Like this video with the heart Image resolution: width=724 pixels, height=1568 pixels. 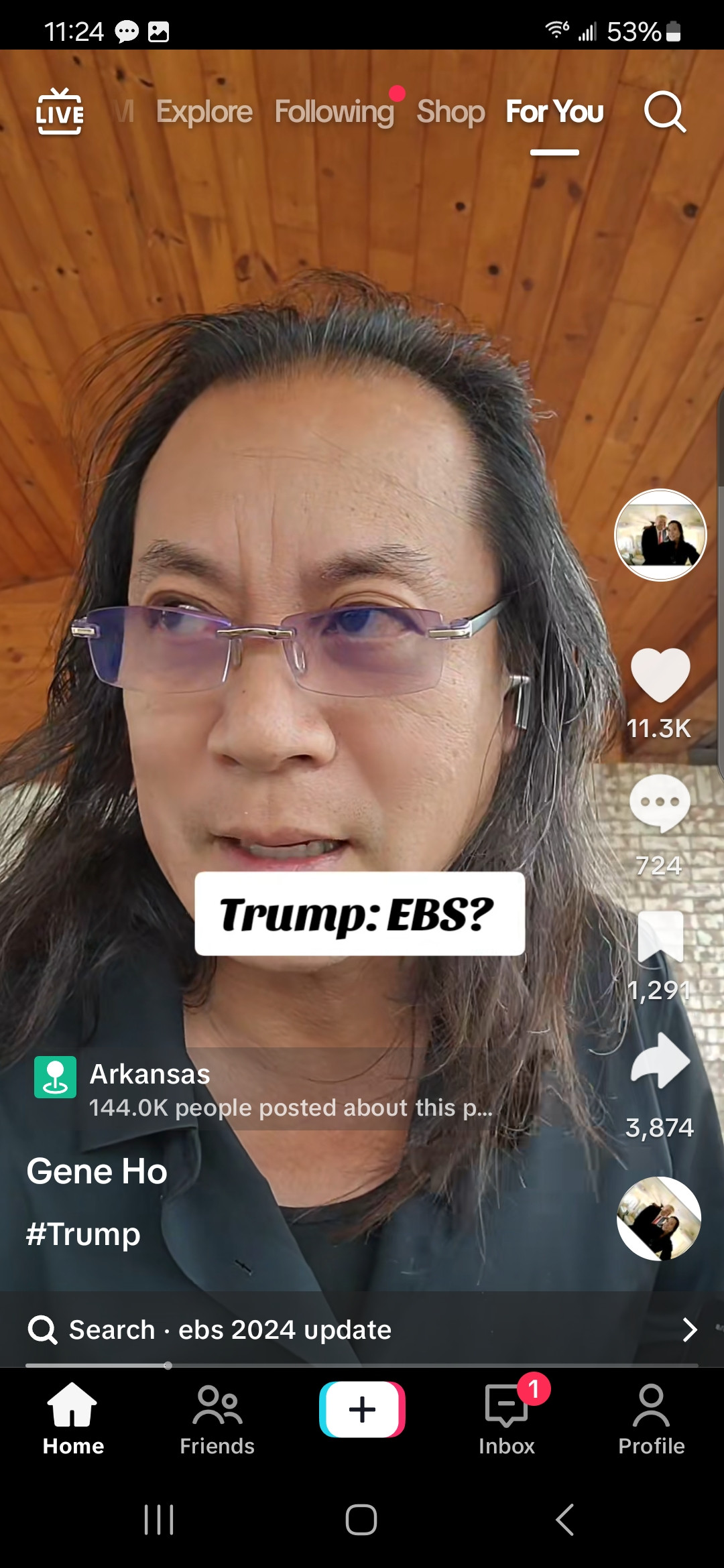pos(660,675)
